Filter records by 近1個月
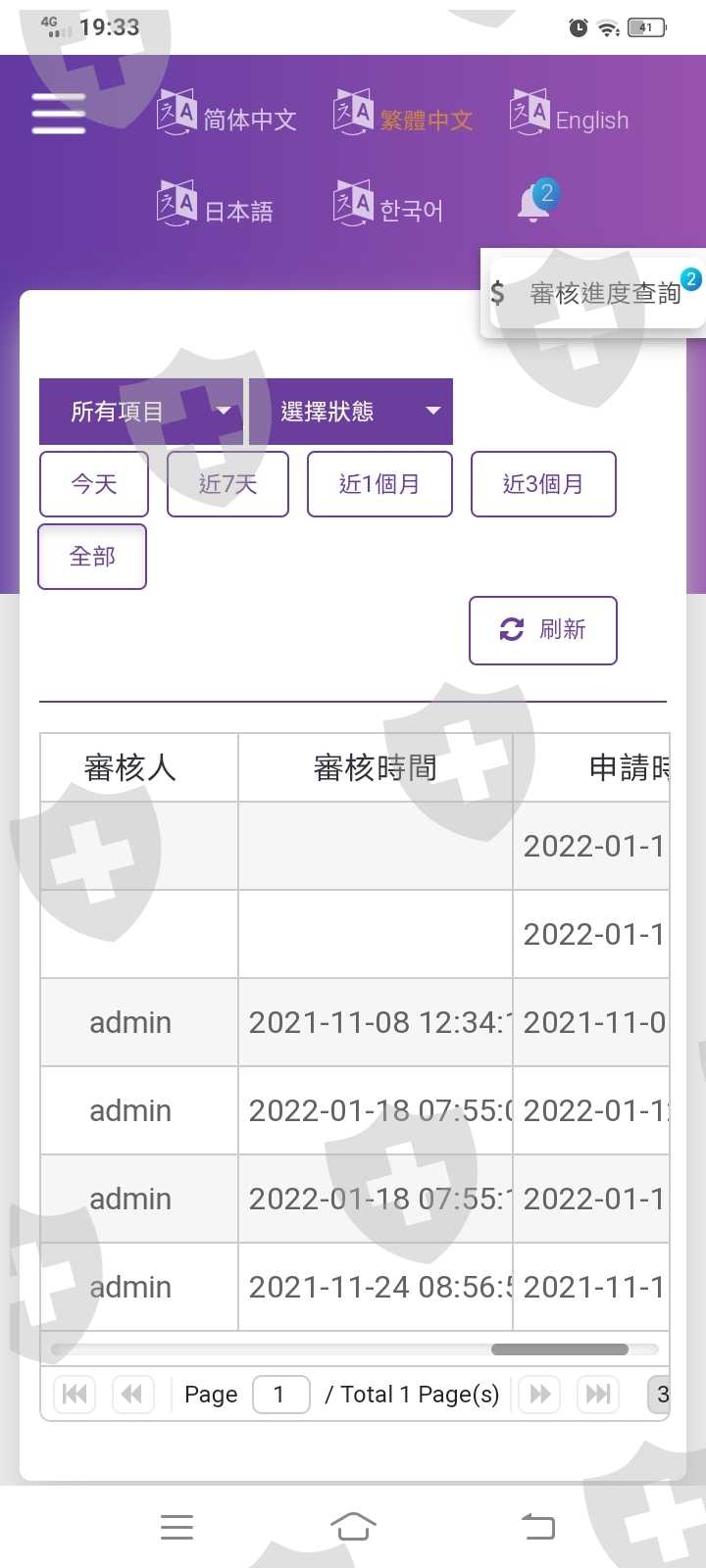This screenshot has width=706, height=1568. click(379, 484)
